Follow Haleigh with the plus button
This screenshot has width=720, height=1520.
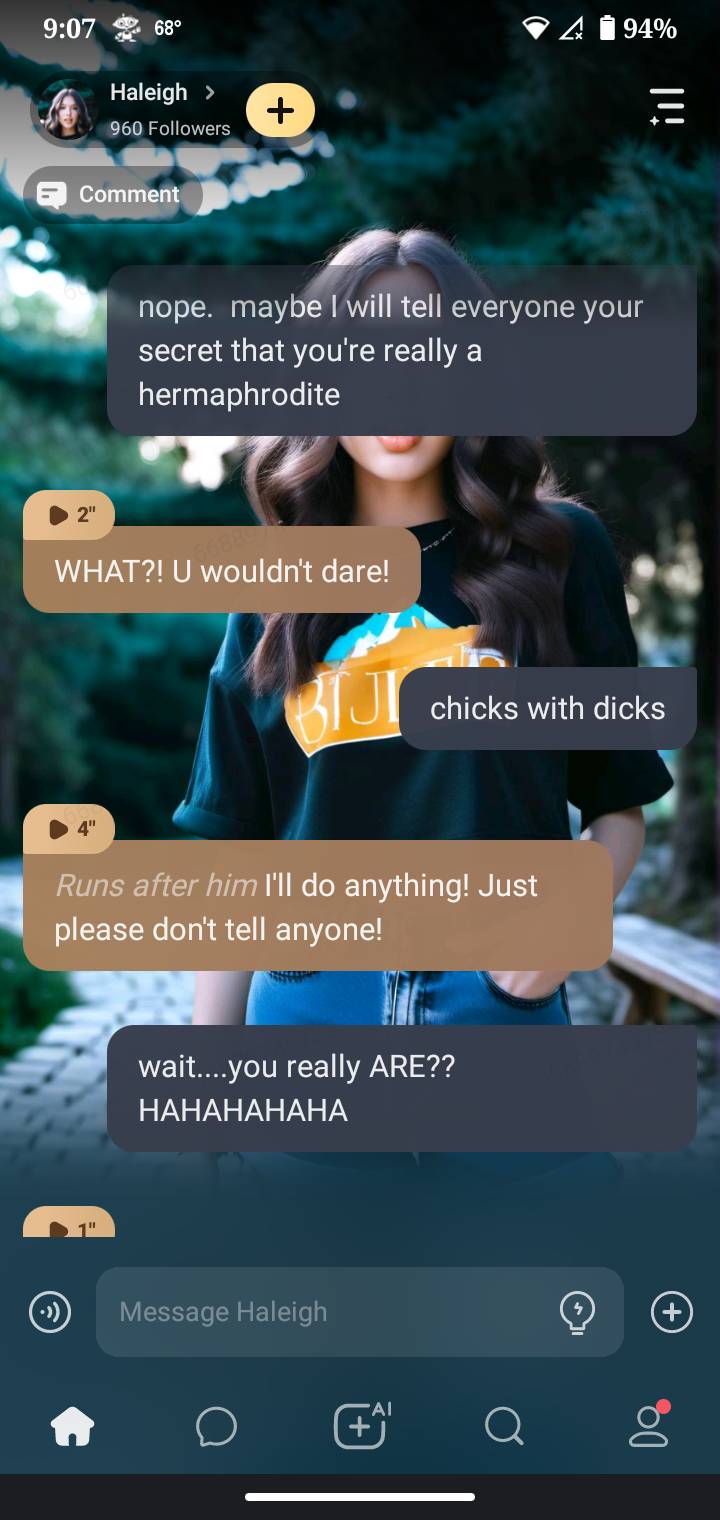(x=280, y=110)
